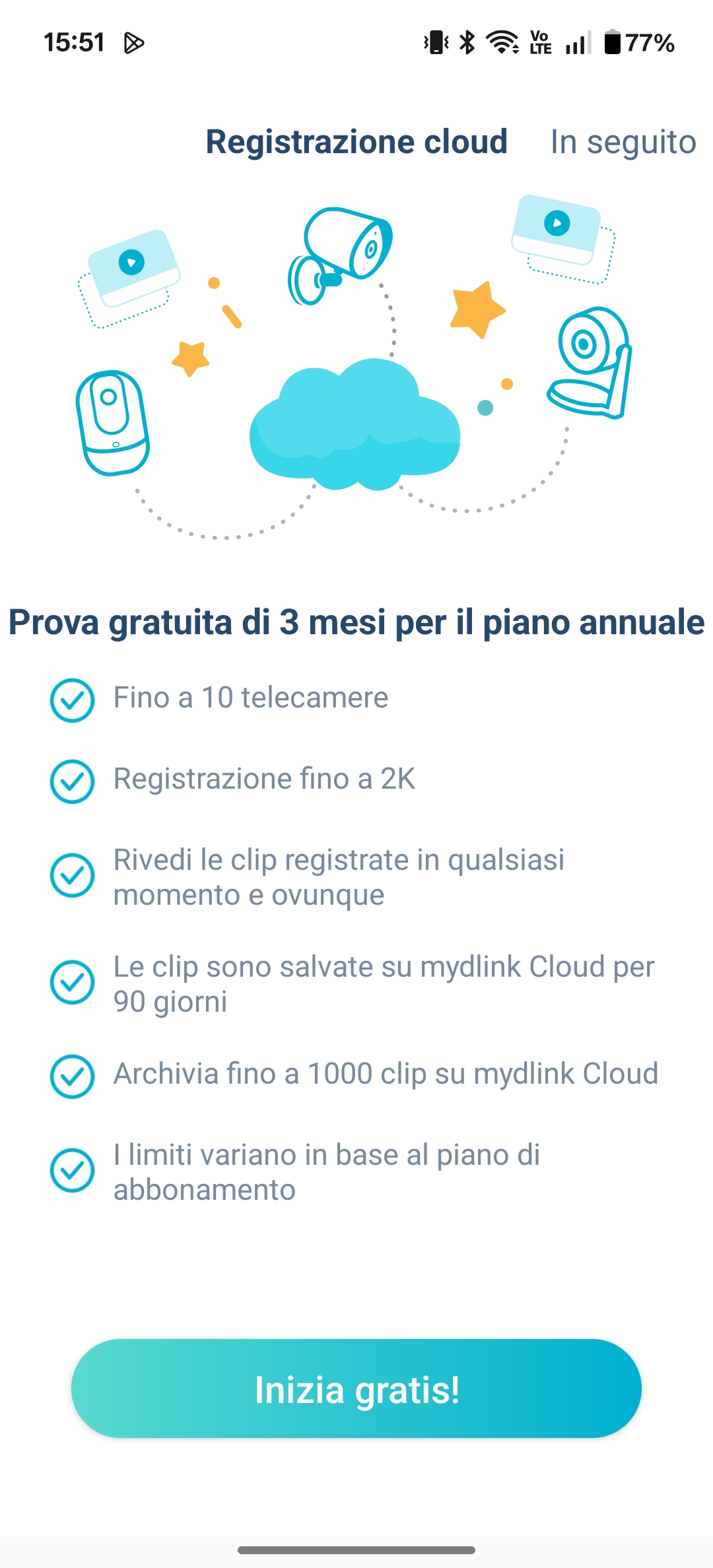Tap the 'Inizia gratis!' button
This screenshot has height=1568, width=713.
[356, 1388]
